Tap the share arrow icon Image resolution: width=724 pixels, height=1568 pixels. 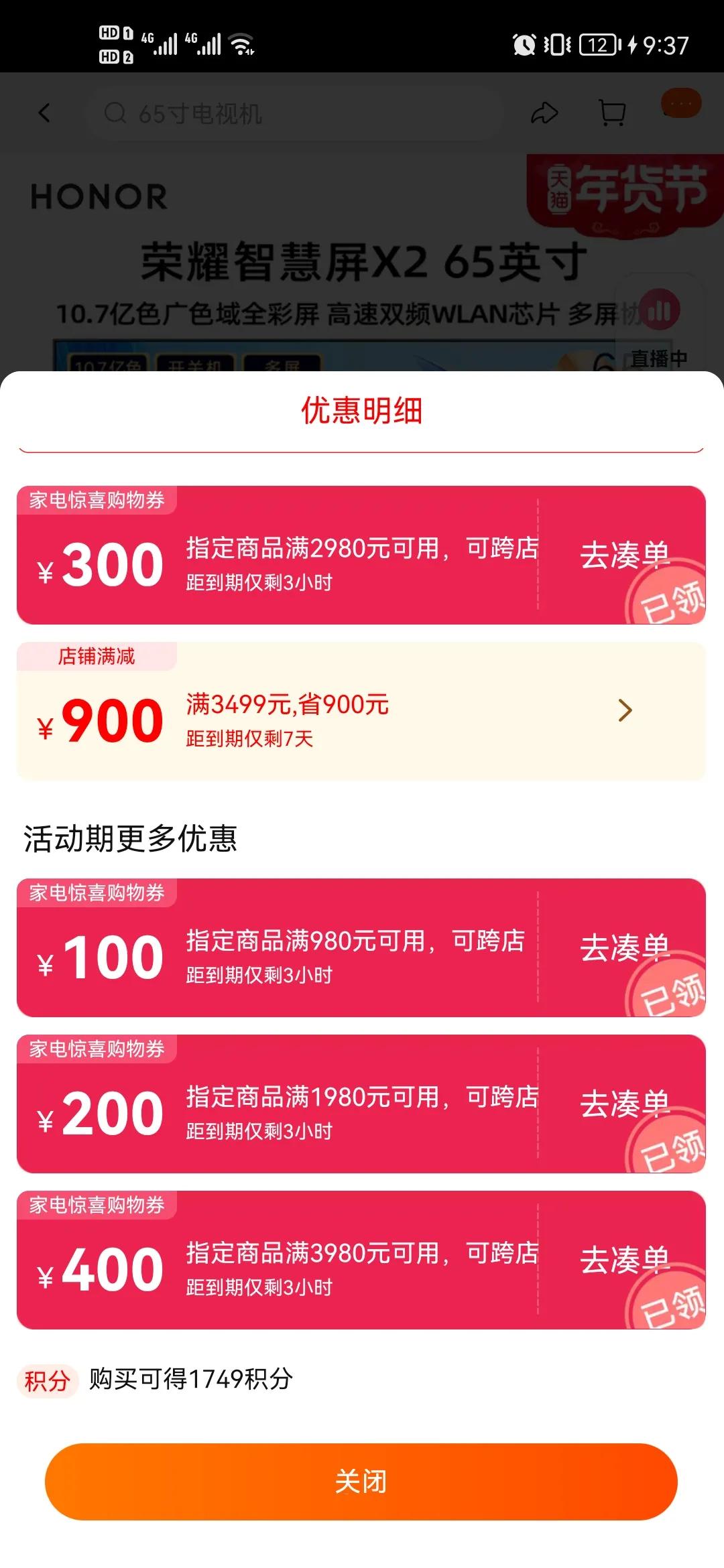544,114
